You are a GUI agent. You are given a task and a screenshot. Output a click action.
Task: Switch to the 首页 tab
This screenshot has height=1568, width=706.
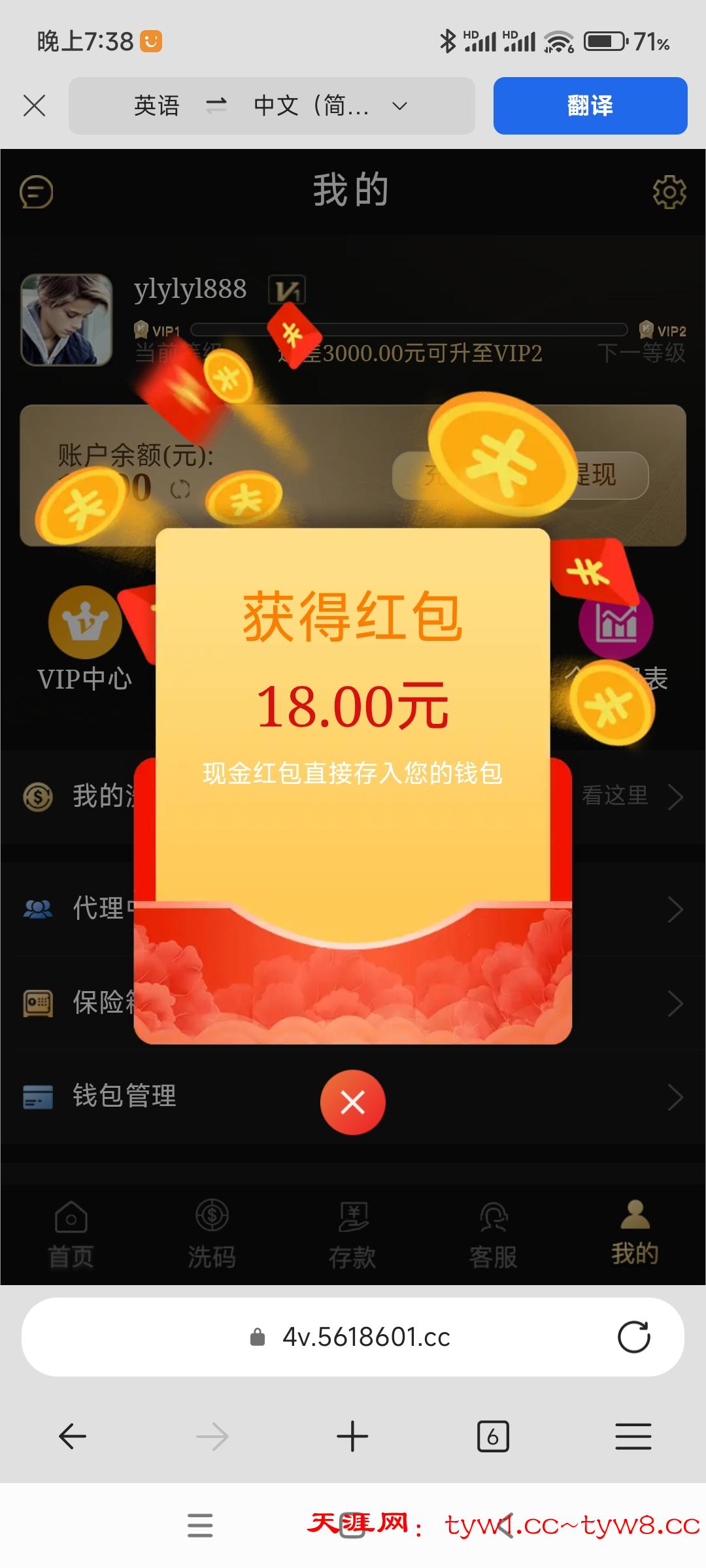71,1234
